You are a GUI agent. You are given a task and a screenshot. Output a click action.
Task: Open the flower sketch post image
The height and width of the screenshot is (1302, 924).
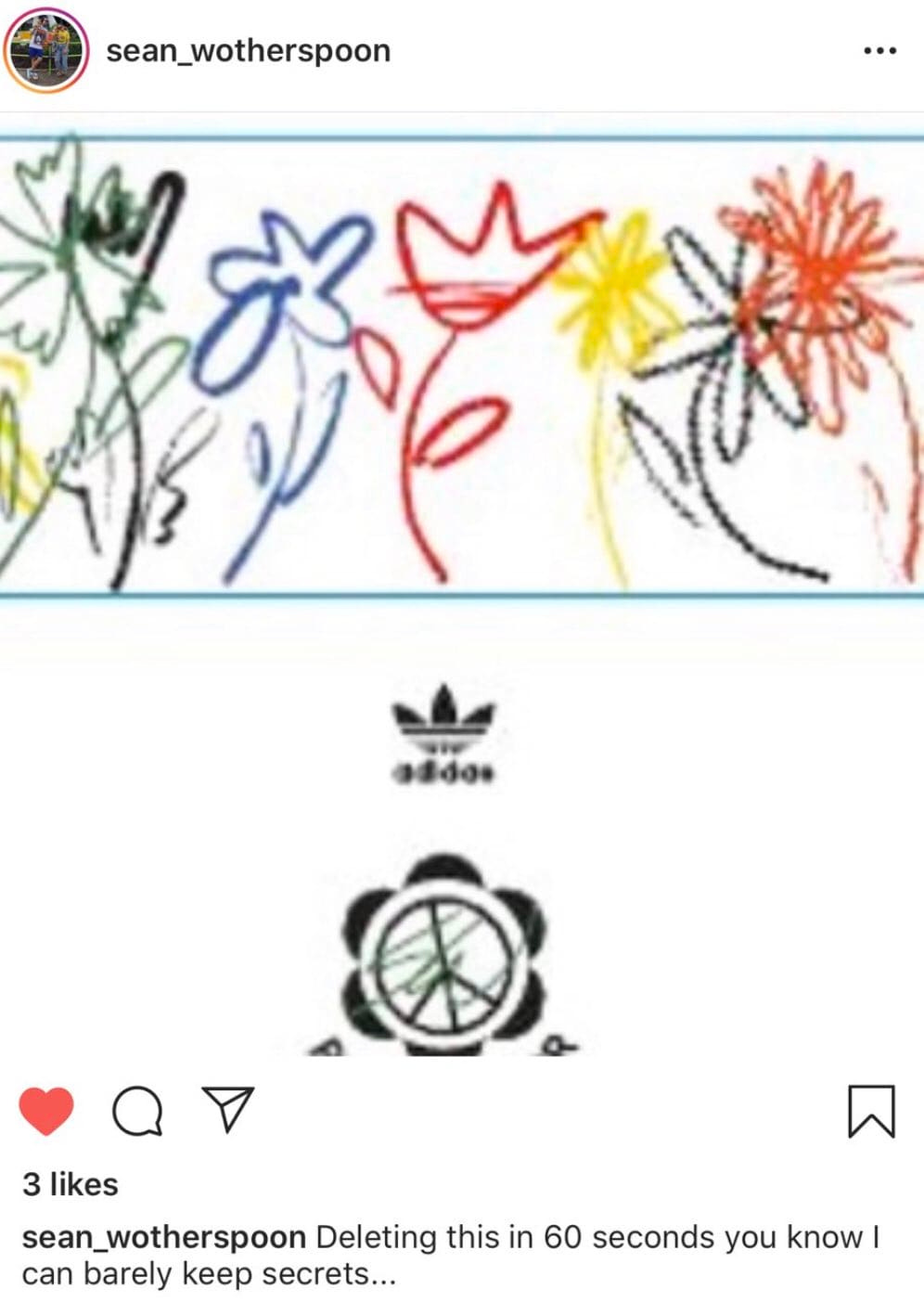(x=462, y=585)
